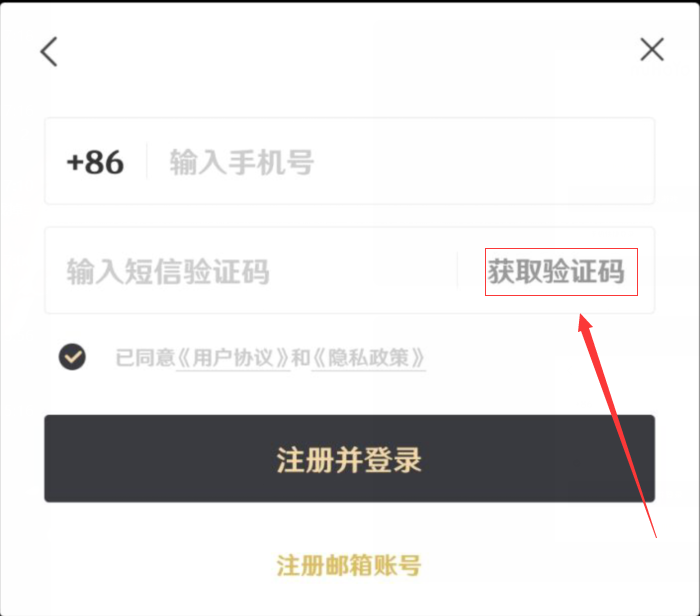Focus the 输入手机号 phone number field
Screen dimensions: 700x616
coord(400,162)
